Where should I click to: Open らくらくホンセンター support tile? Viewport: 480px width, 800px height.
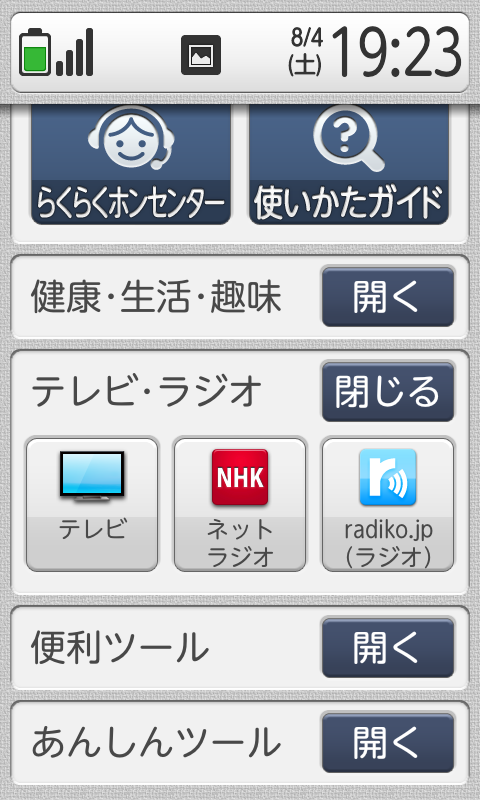pyautogui.click(x=131, y=163)
